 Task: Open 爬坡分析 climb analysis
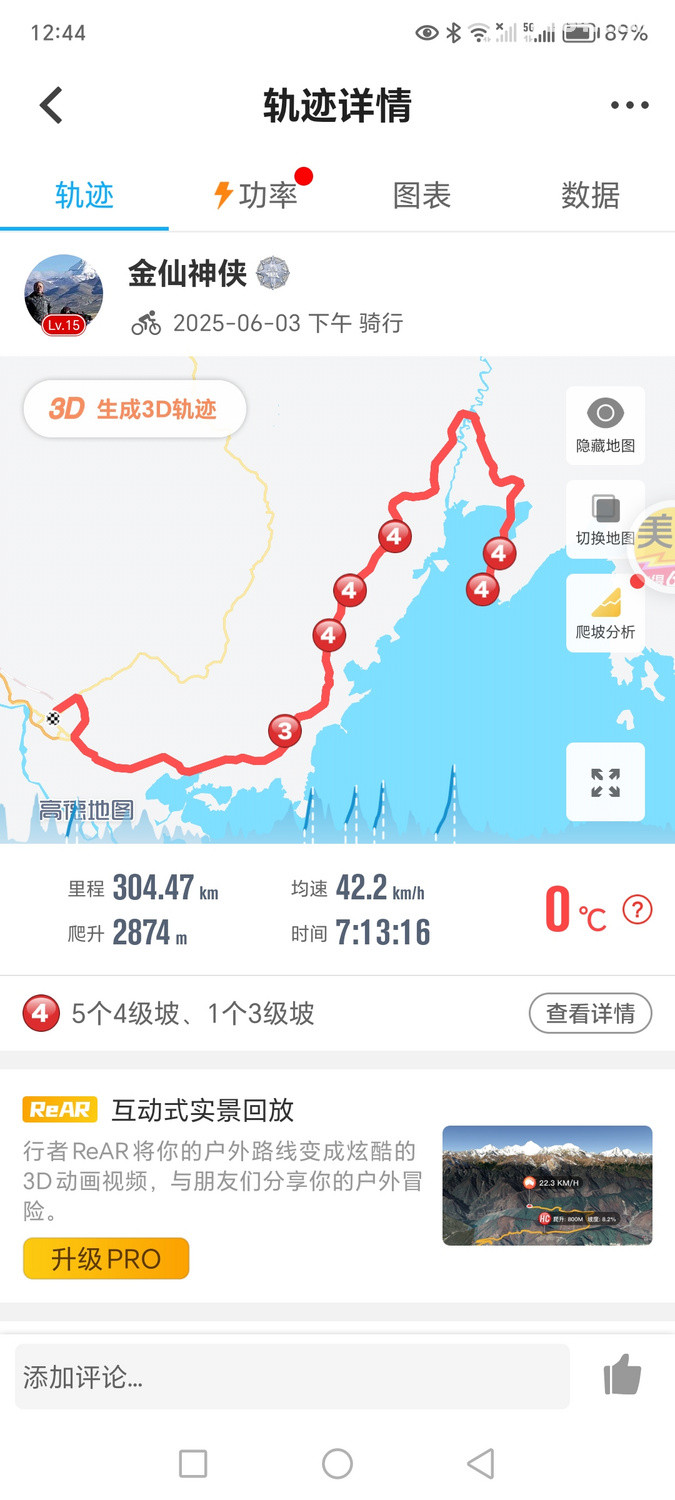(605, 612)
